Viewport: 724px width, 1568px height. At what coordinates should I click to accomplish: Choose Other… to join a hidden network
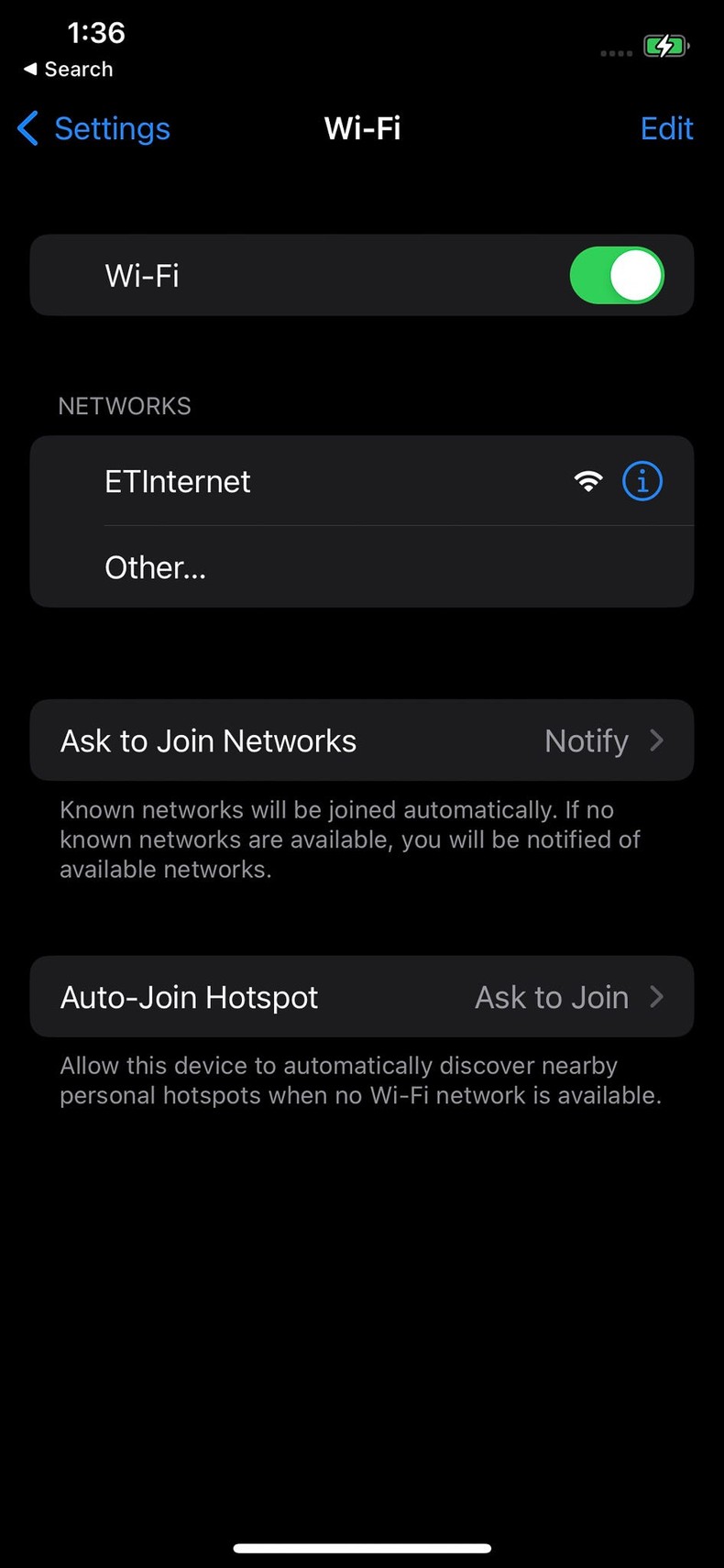pos(156,568)
